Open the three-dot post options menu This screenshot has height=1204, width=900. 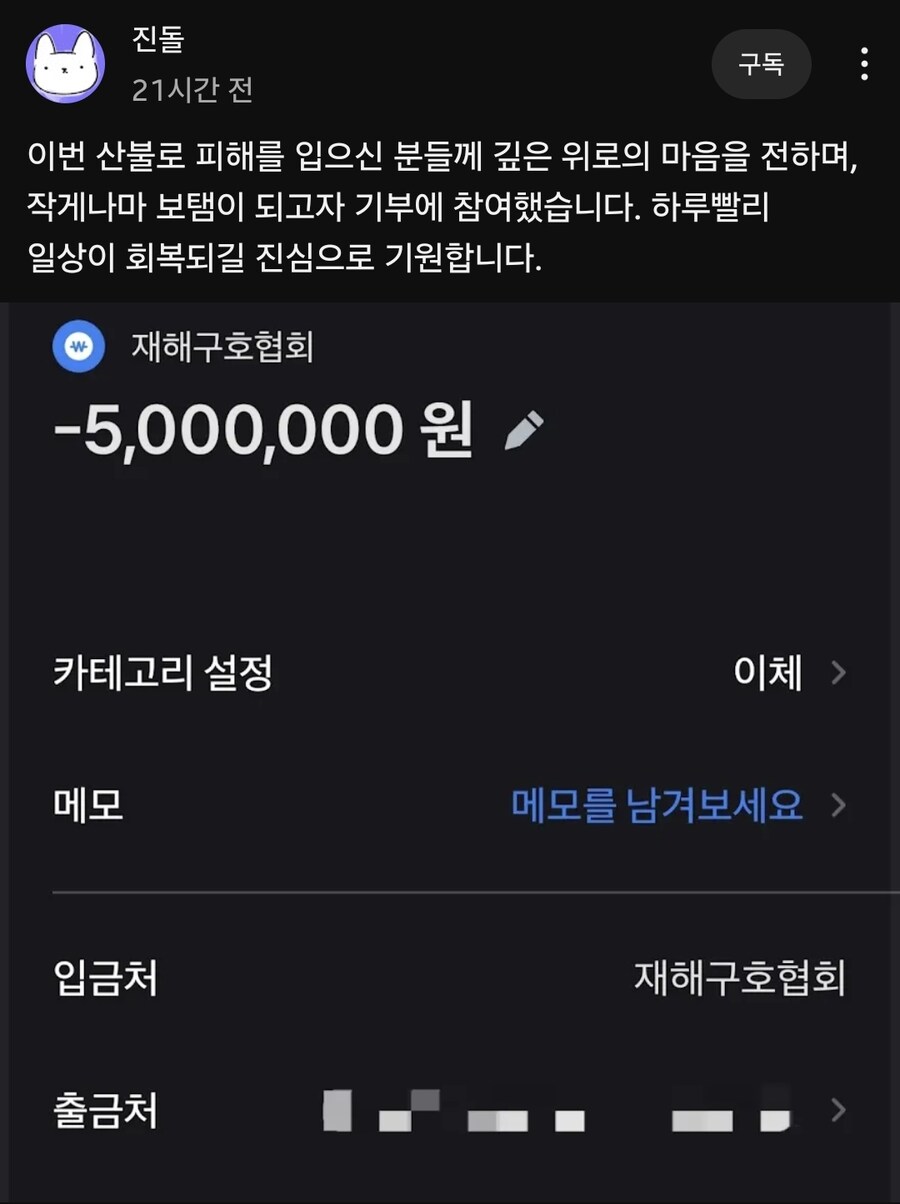click(865, 63)
